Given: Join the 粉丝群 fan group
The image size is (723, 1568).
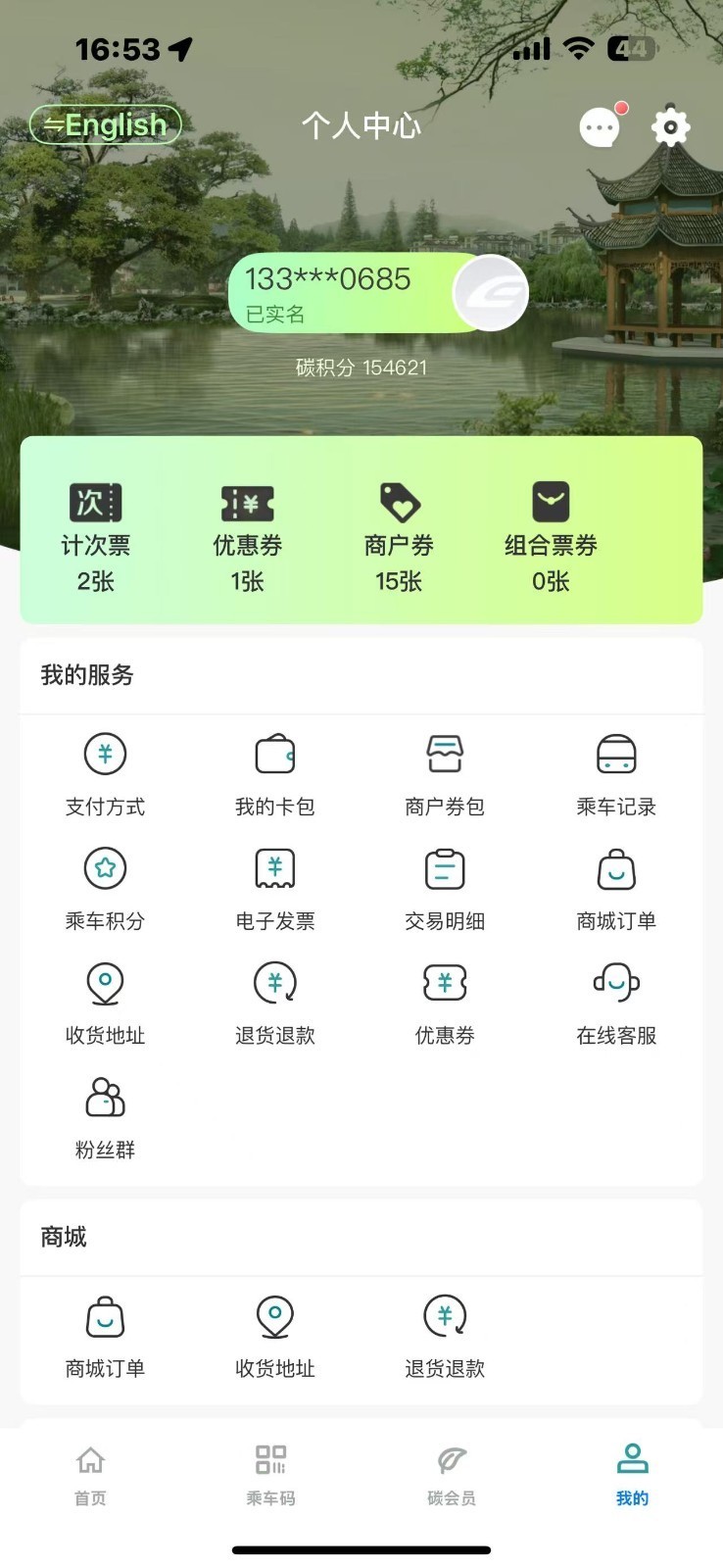Looking at the screenshot, I should click(105, 1115).
